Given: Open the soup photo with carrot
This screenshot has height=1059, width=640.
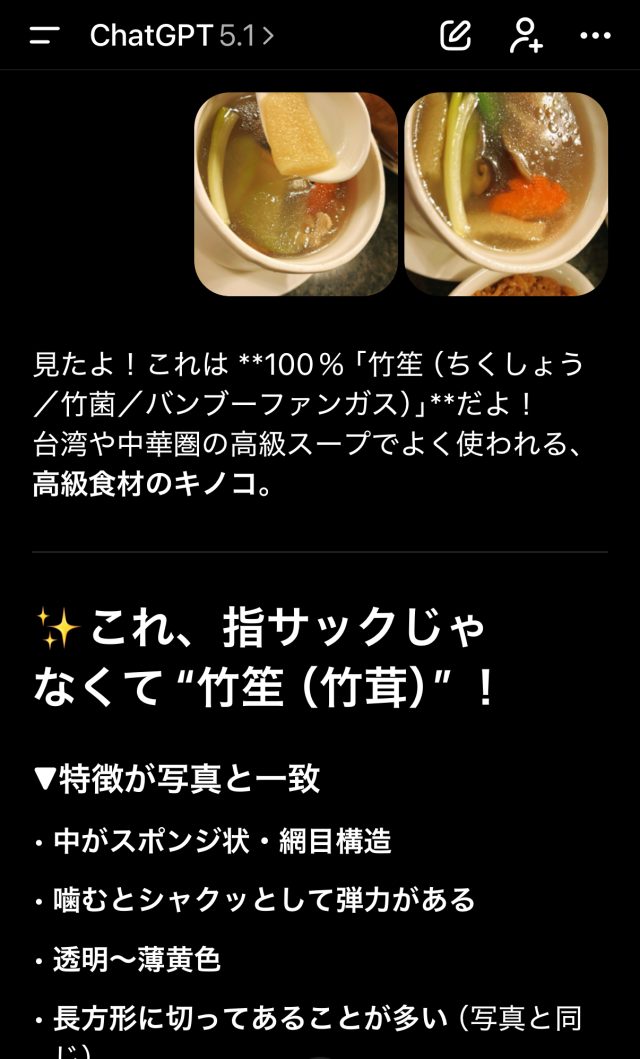Looking at the screenshot, I should click(506, 194).
